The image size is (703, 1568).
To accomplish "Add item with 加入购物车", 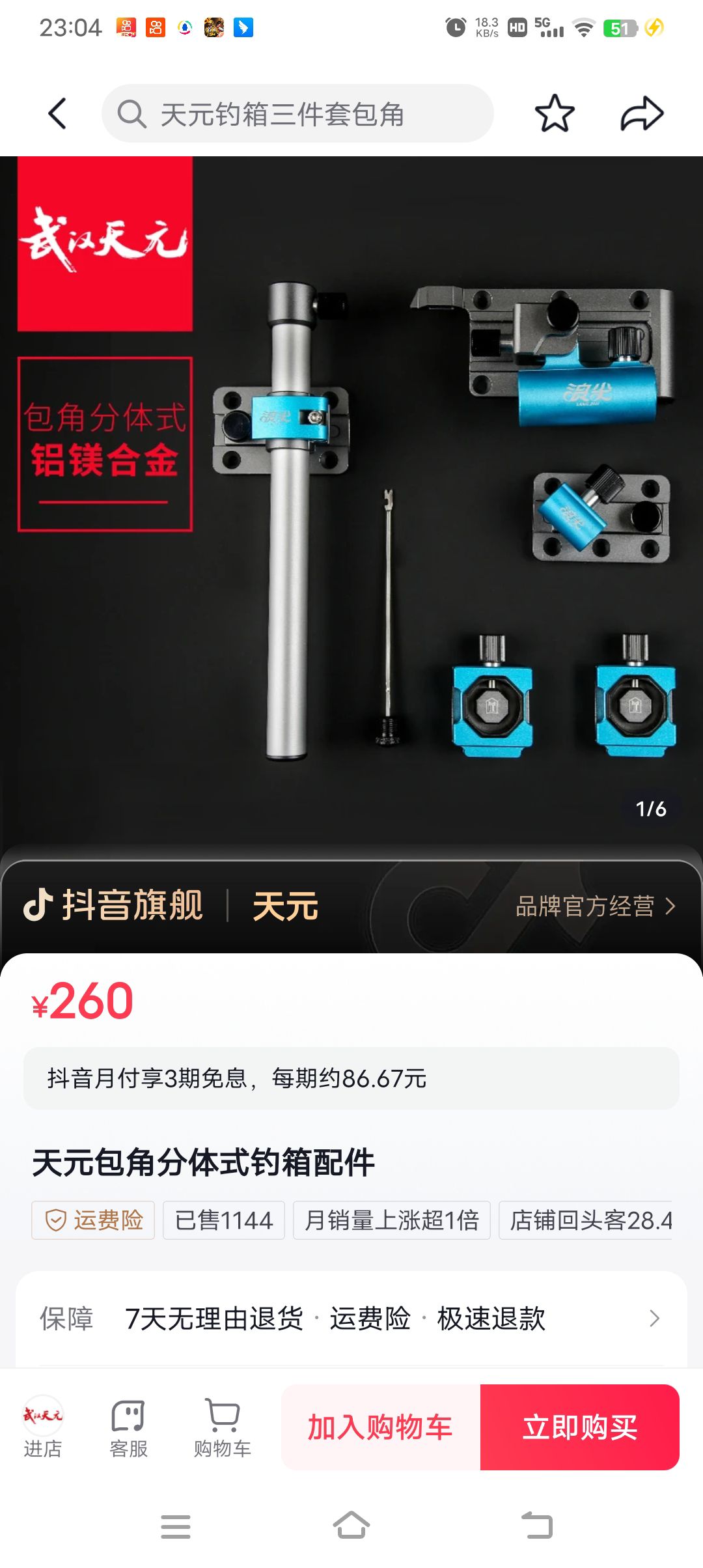I will [x=381, y=1427].
